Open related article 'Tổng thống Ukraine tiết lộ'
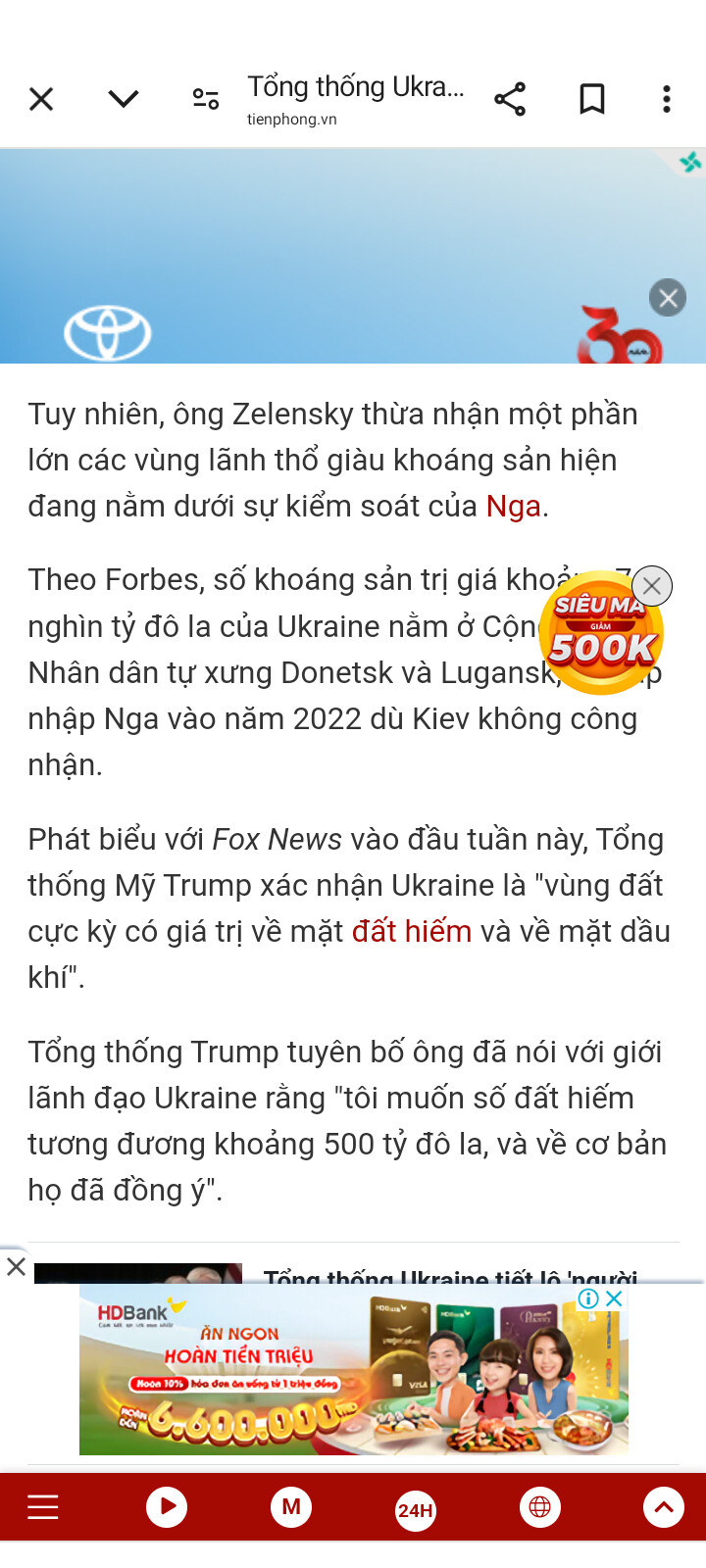This screenshot has height=1568, width=706. point(451,1274)
